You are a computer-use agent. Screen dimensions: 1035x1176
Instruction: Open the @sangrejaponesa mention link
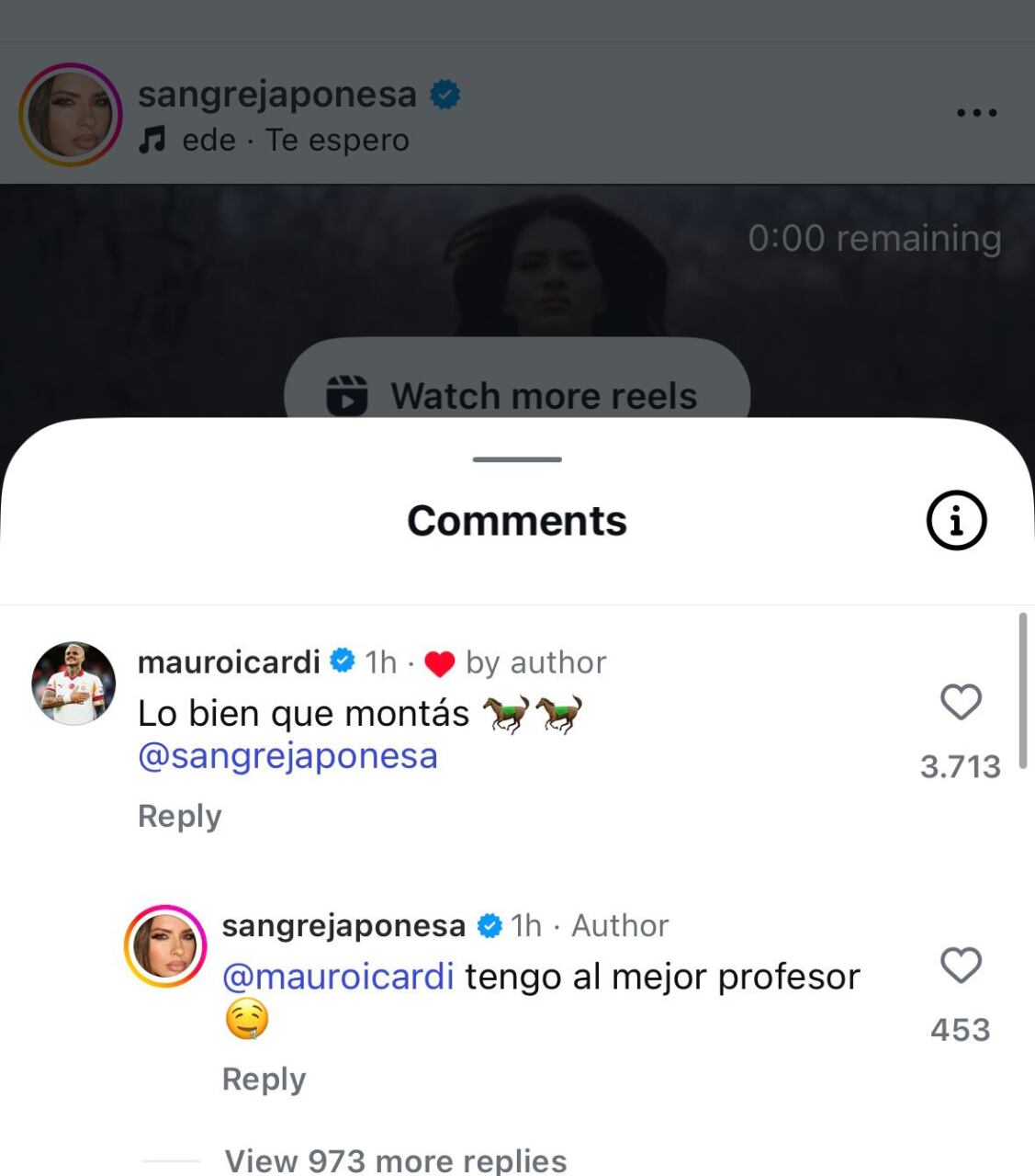coord(287,755)
